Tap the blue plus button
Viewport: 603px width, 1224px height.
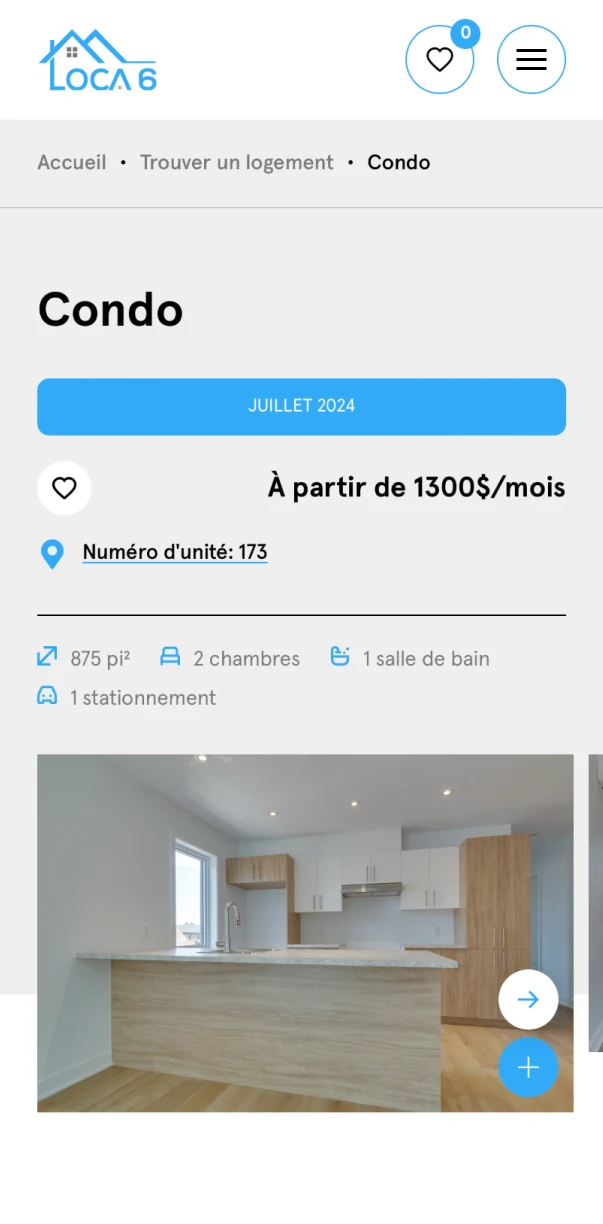528,1067
